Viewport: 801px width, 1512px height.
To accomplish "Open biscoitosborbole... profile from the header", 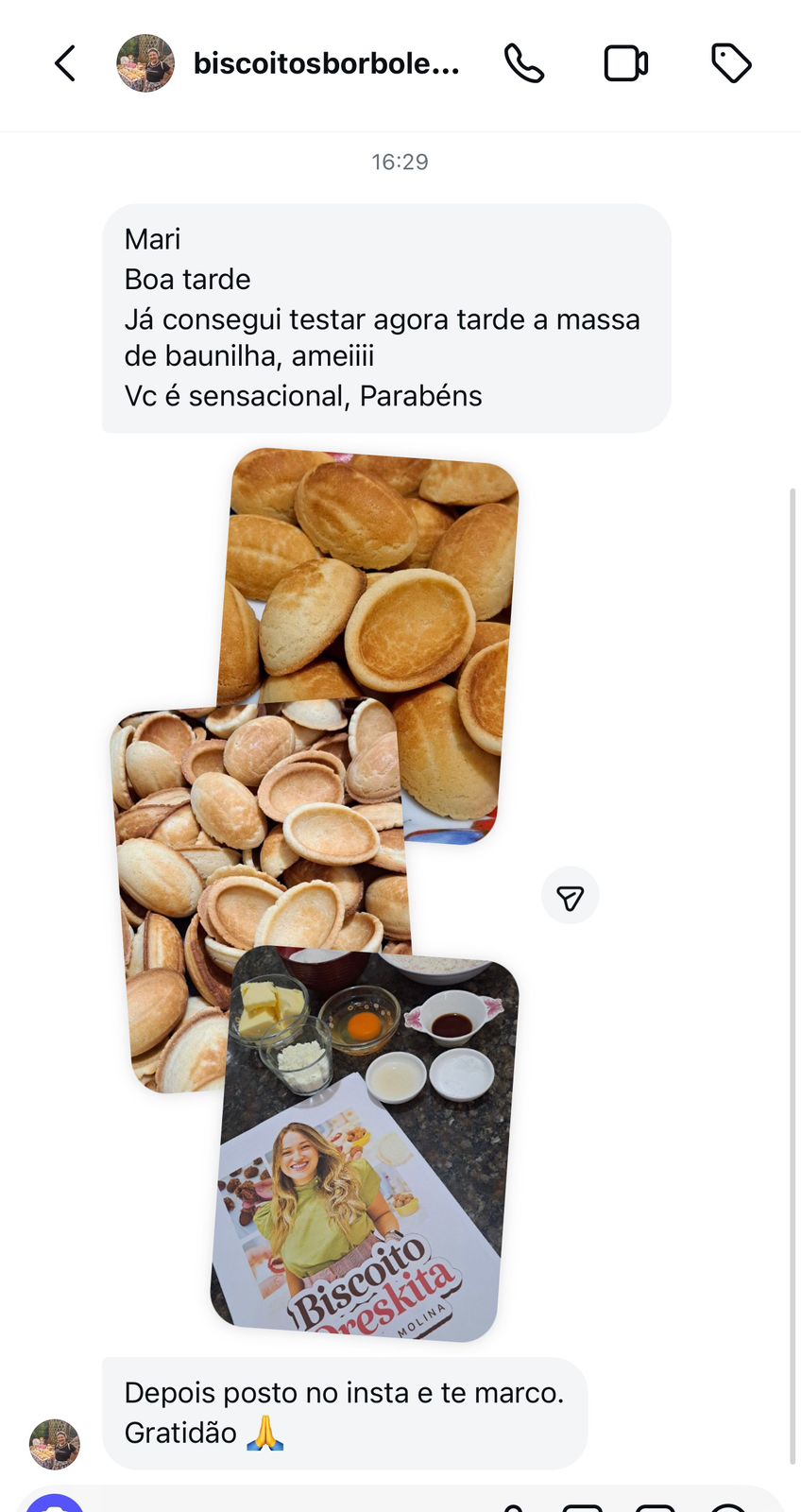I will pos(326,64).
